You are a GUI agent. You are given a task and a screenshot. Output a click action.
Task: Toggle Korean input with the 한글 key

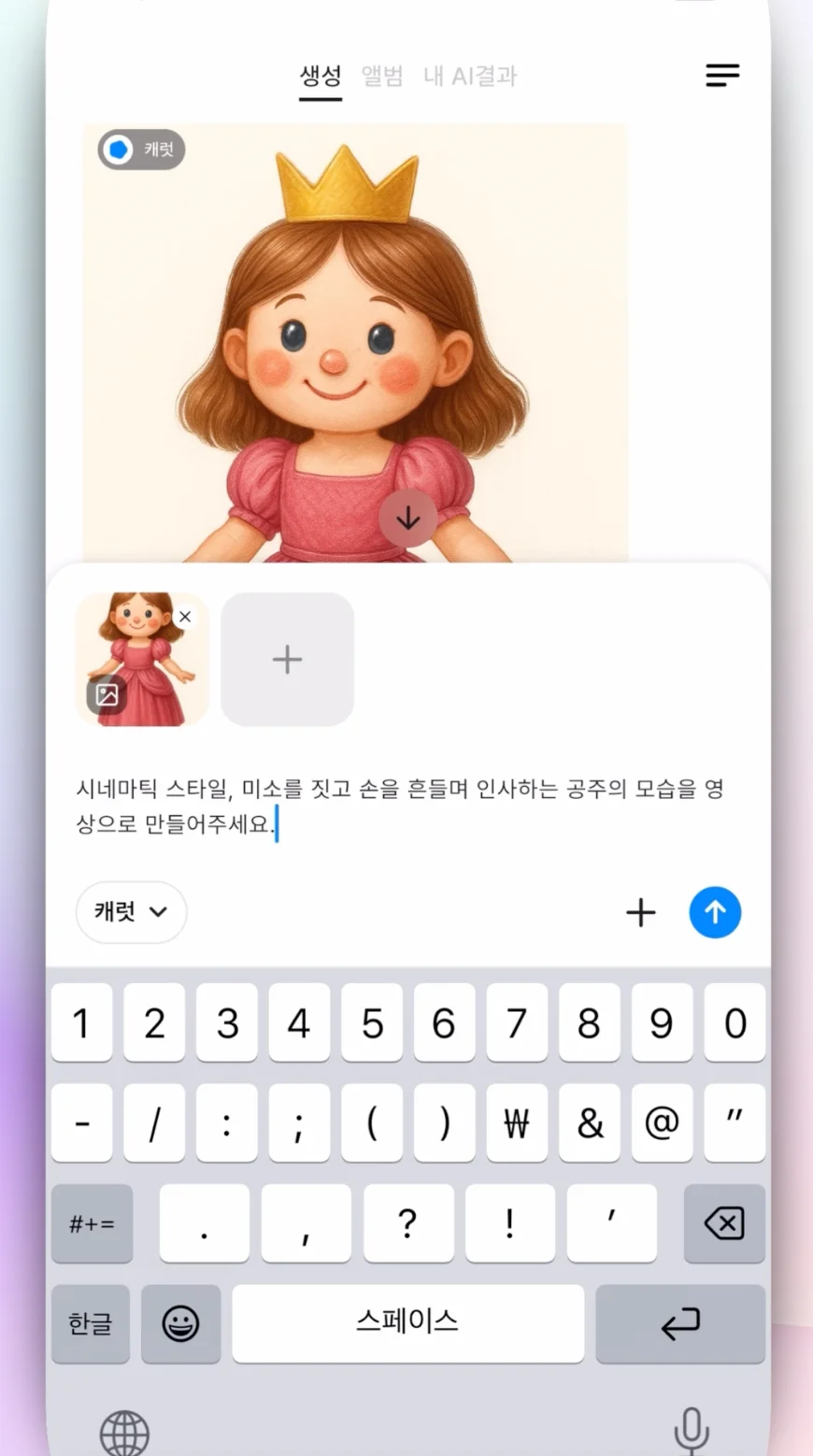point(90,1323)
